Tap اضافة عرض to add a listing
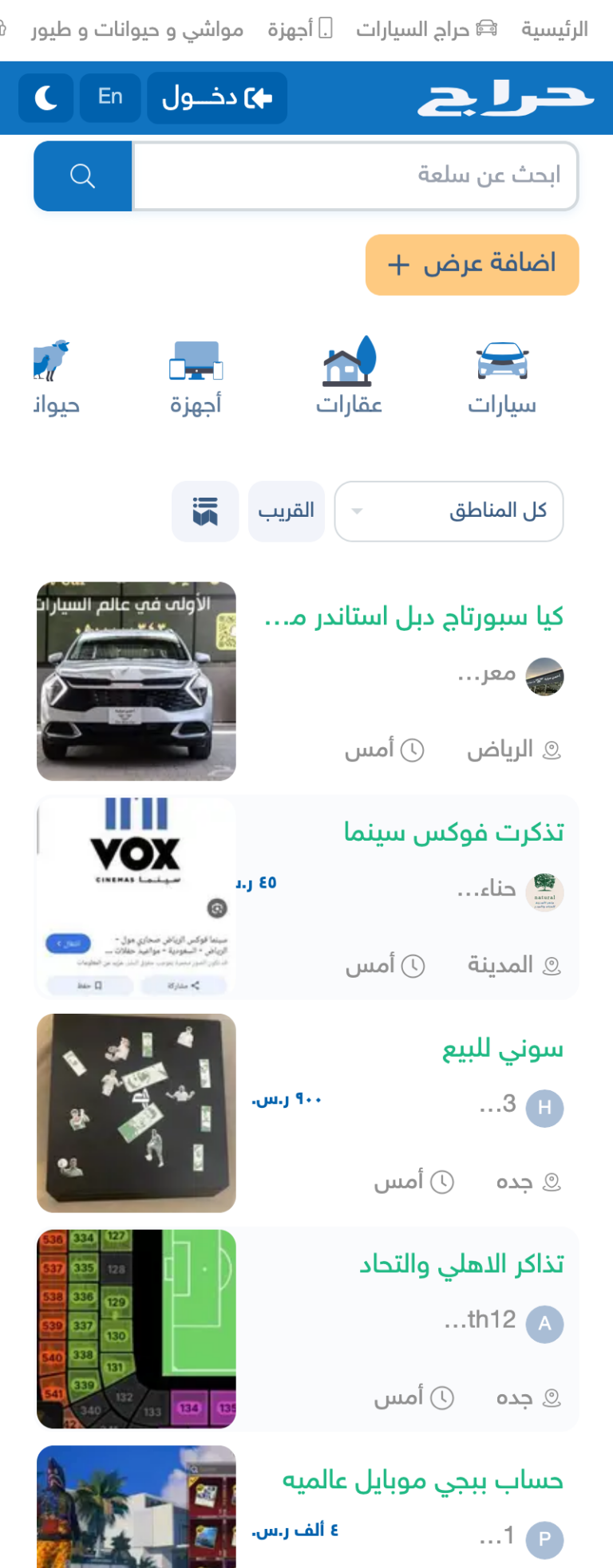Image resolution: width=613 pixels, height=1568 pixels. click(x=472, y=265)
